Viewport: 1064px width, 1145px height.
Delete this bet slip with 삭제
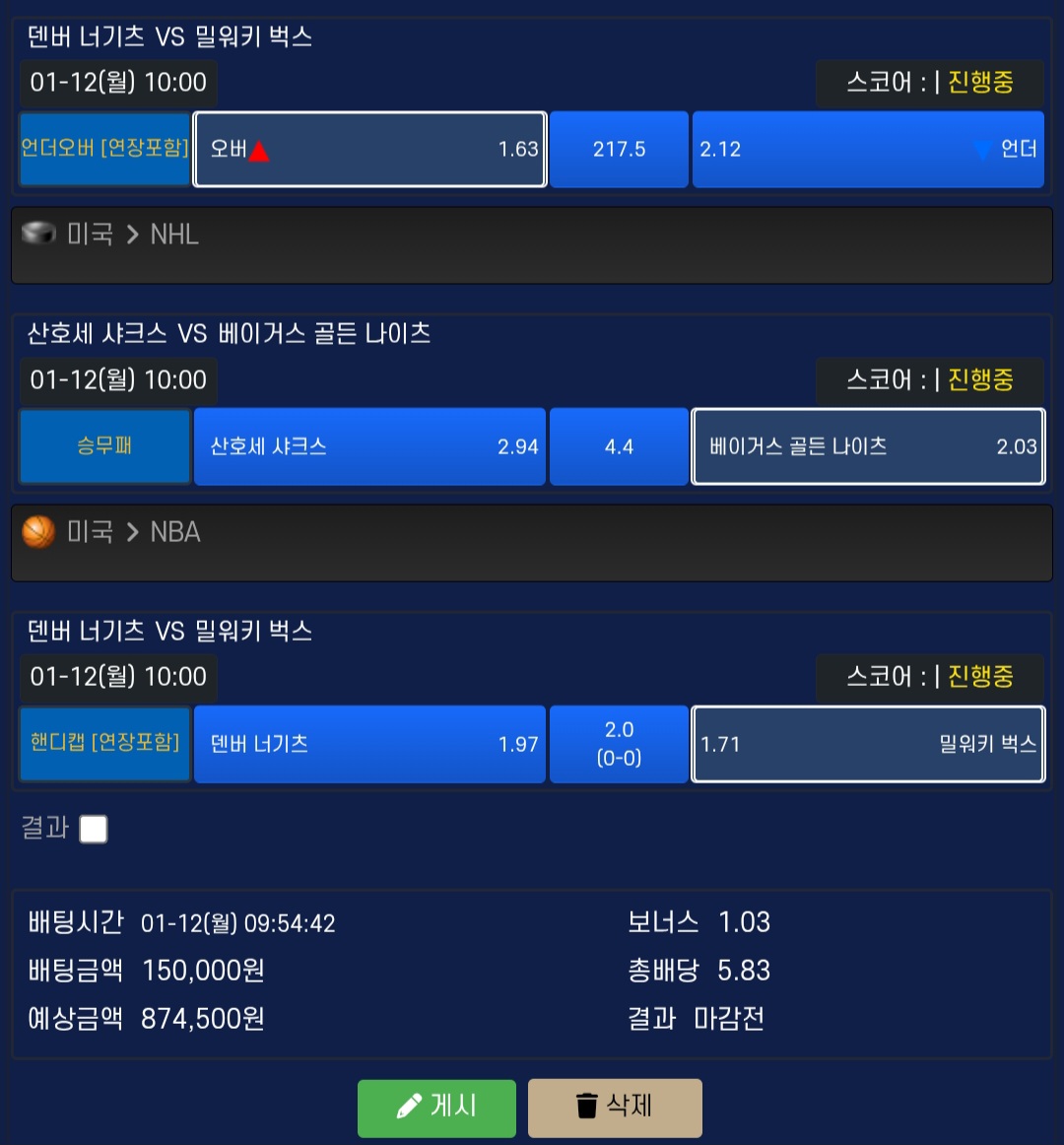click(x=615, y=1107)
